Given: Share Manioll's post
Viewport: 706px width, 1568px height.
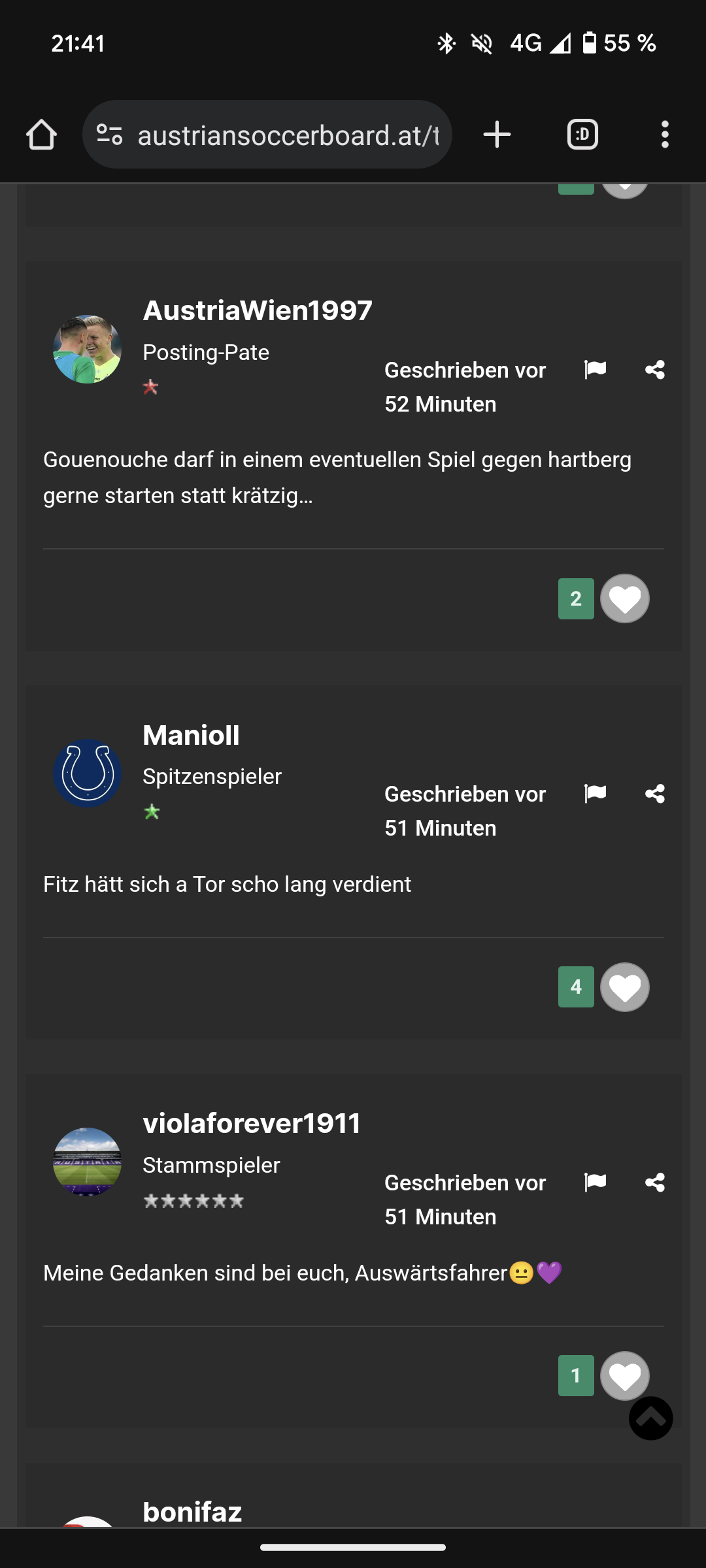Looking at the screenshot, I should 655,794.
